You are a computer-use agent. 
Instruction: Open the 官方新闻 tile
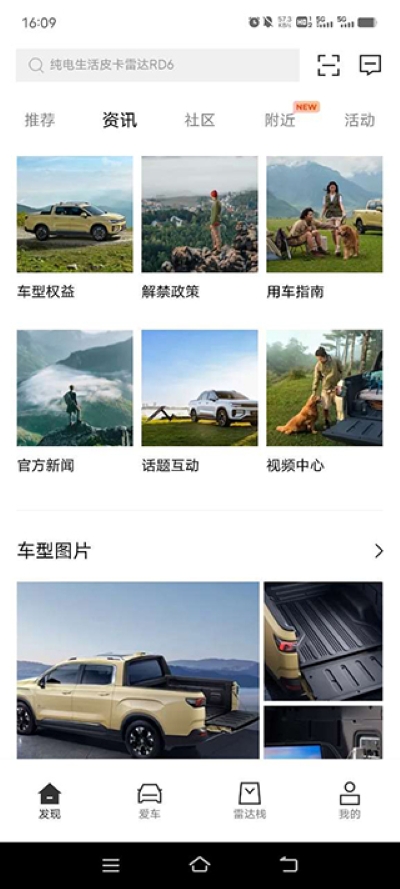point(75,402)
